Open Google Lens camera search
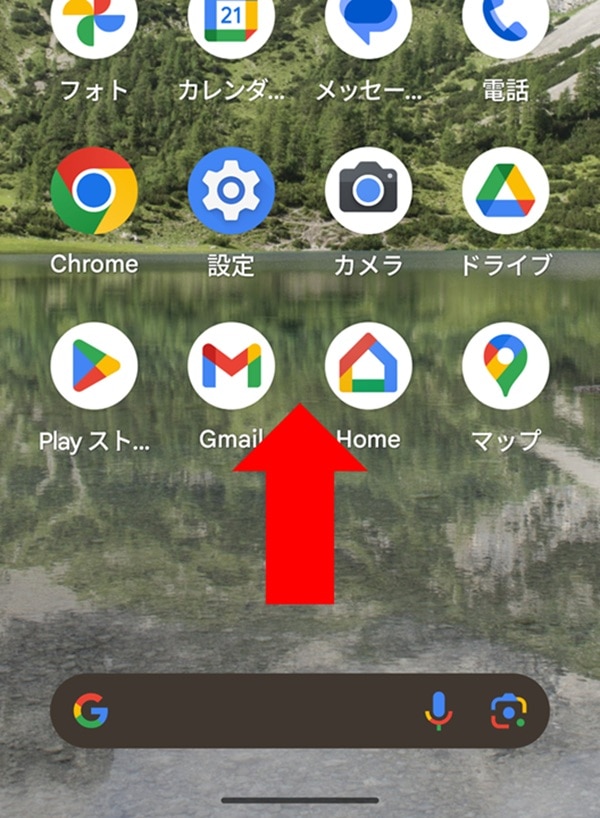600x818 pixels. coord(508,711)
